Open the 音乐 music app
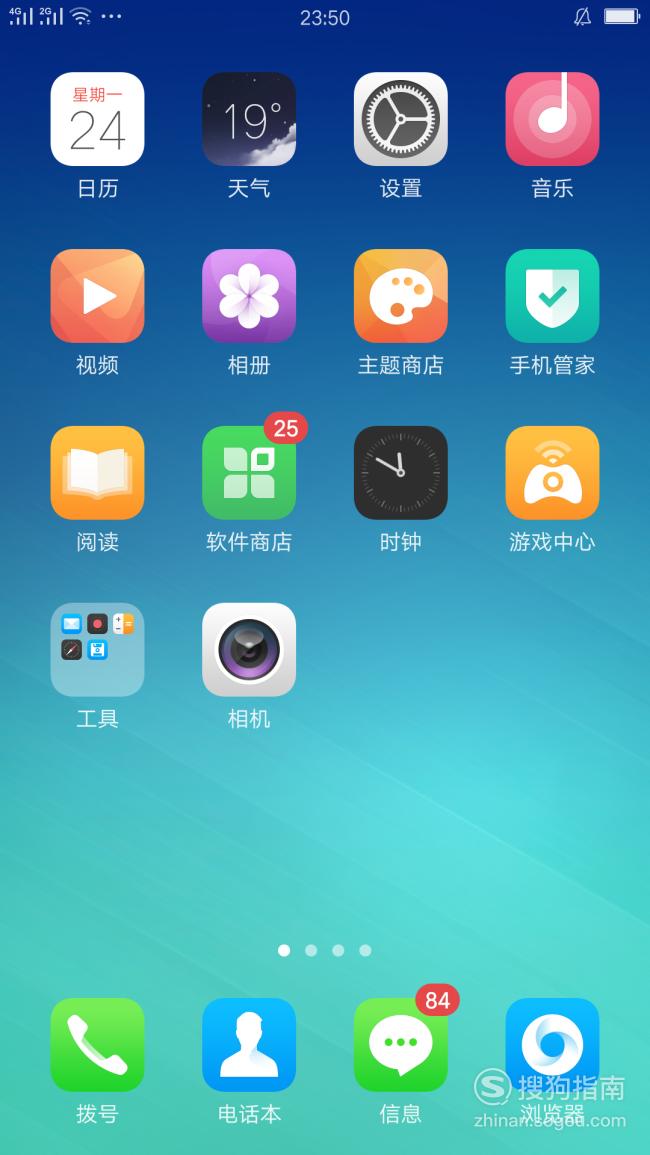Viewport: 650px width, 1155px height. point(552,119)
